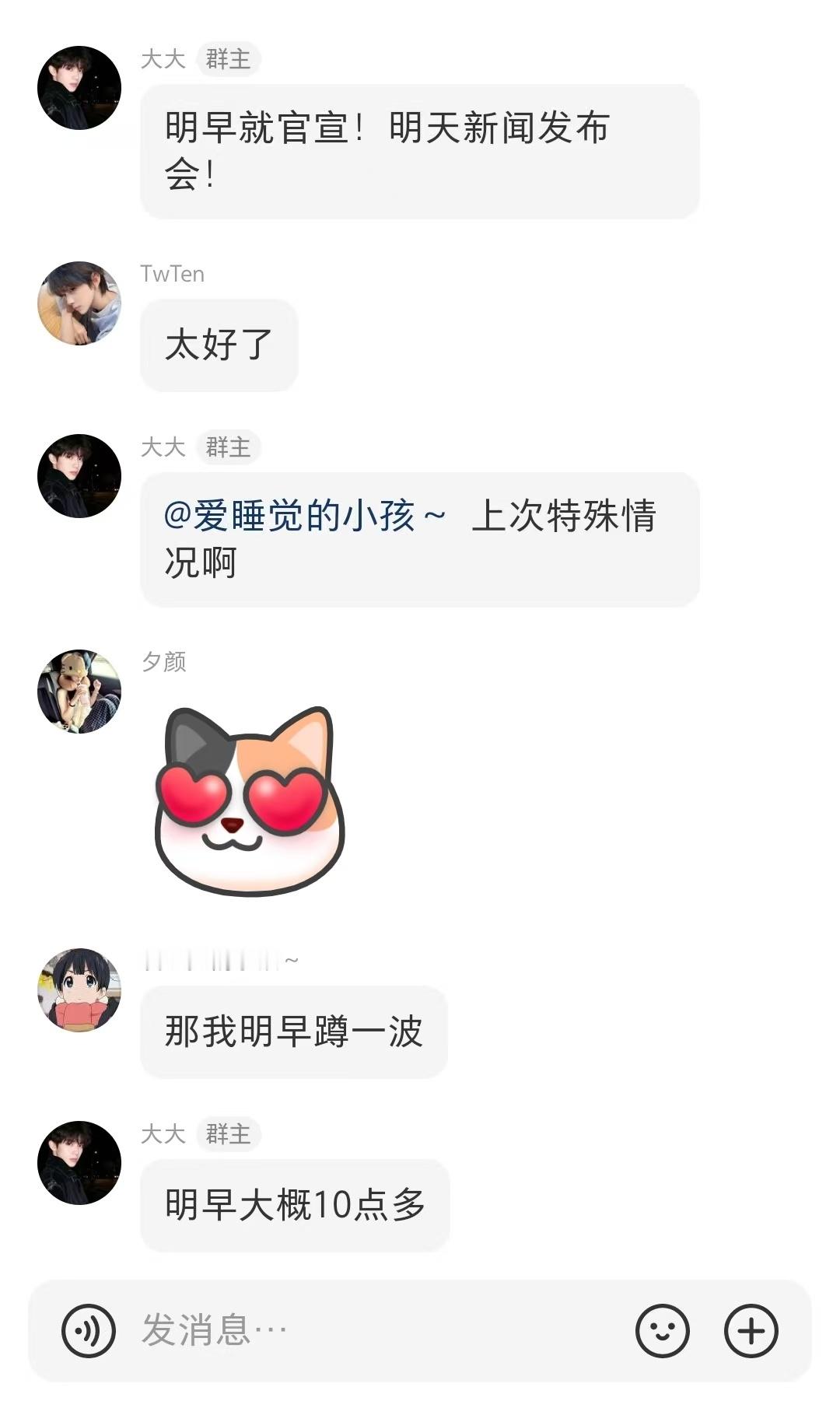Tap the 群主 badge on the last 大大 message
This screenshot has height=1401, width=840.
[230, 1135]
